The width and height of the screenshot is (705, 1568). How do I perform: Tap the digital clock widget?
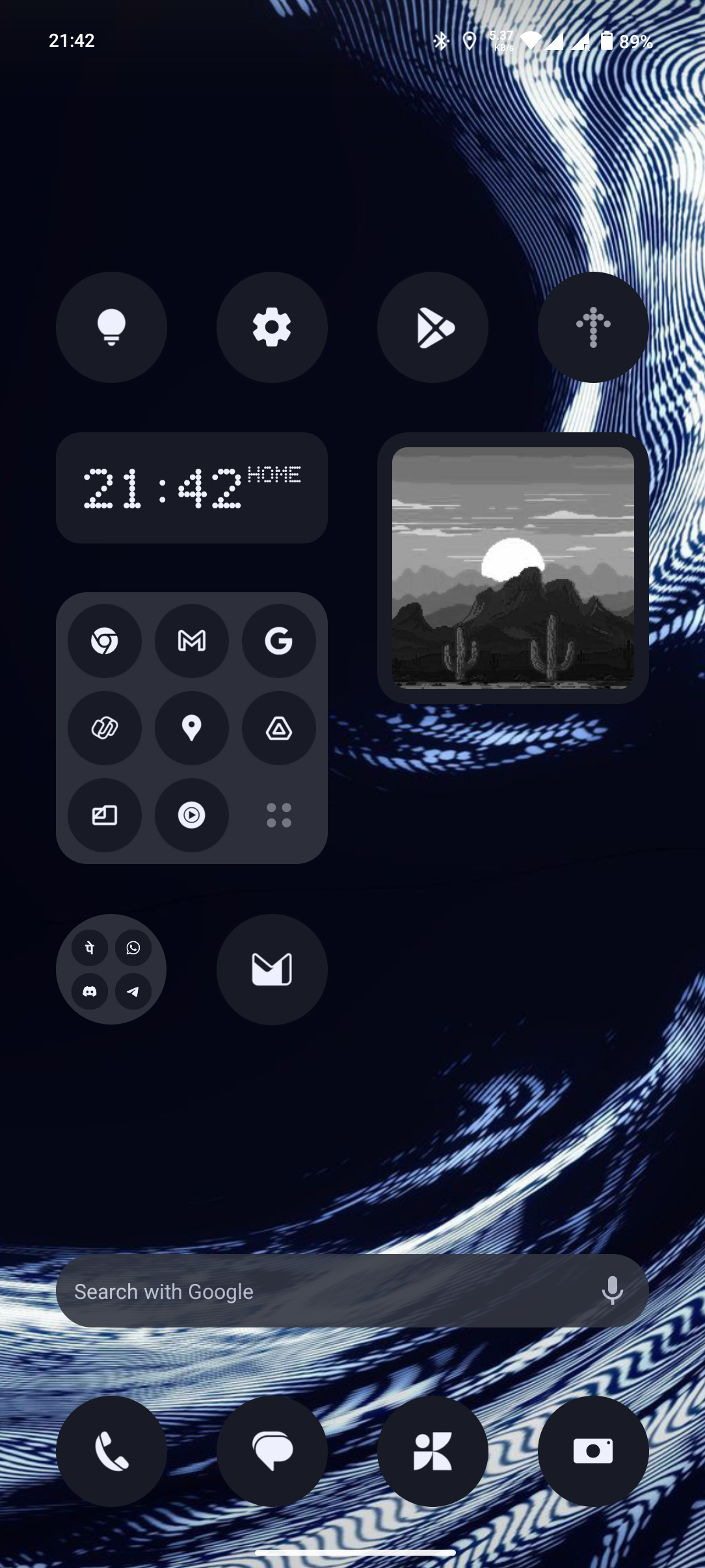[191, 488]
